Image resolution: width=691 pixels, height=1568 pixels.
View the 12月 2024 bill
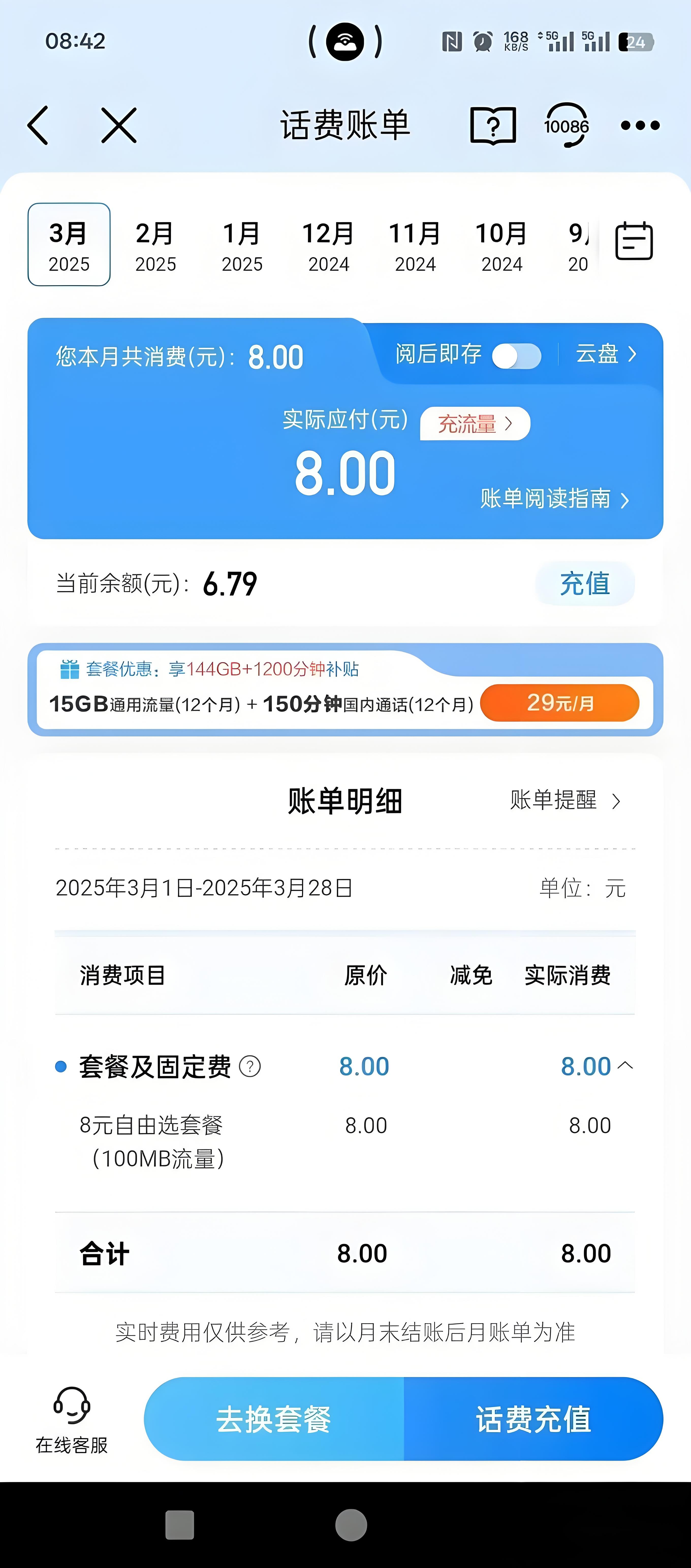pyautogui.click(x=329, y=246)
